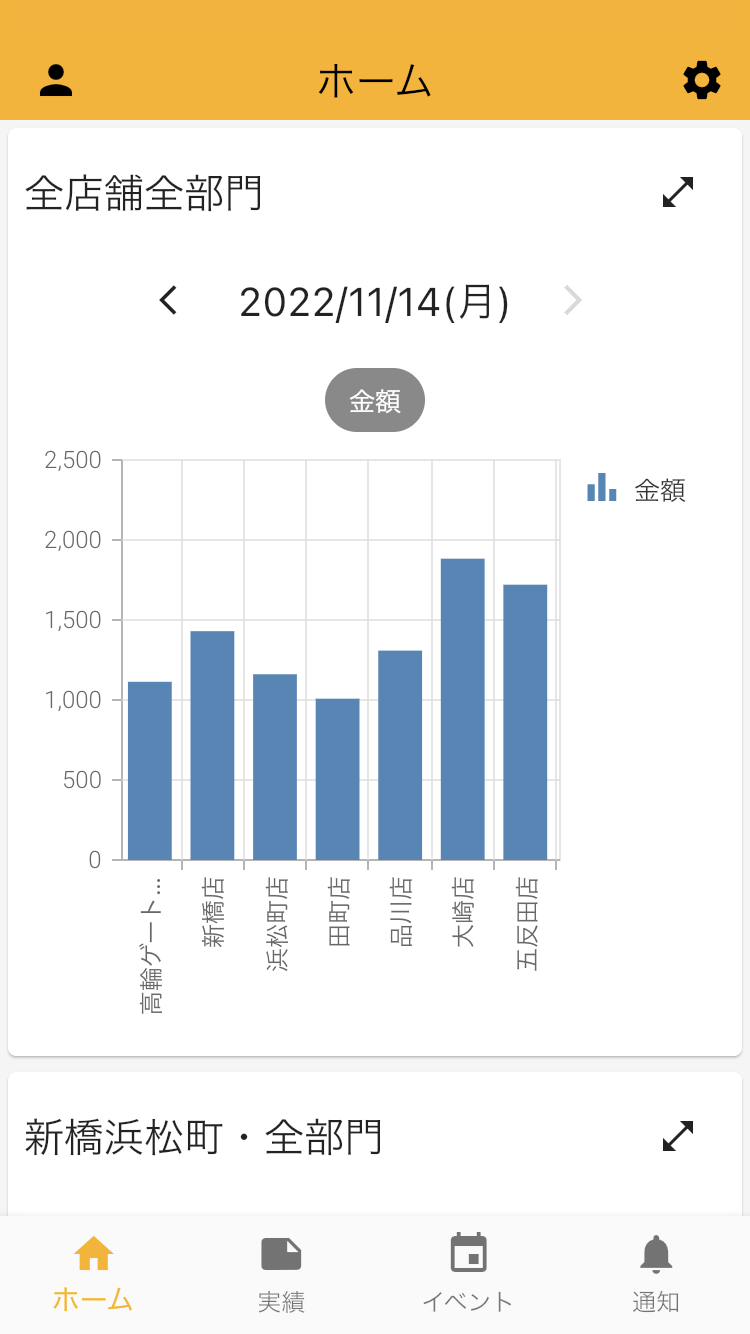Go to the next date
750x1334 pixels.
pyautogui.click(x=572, y=301)
